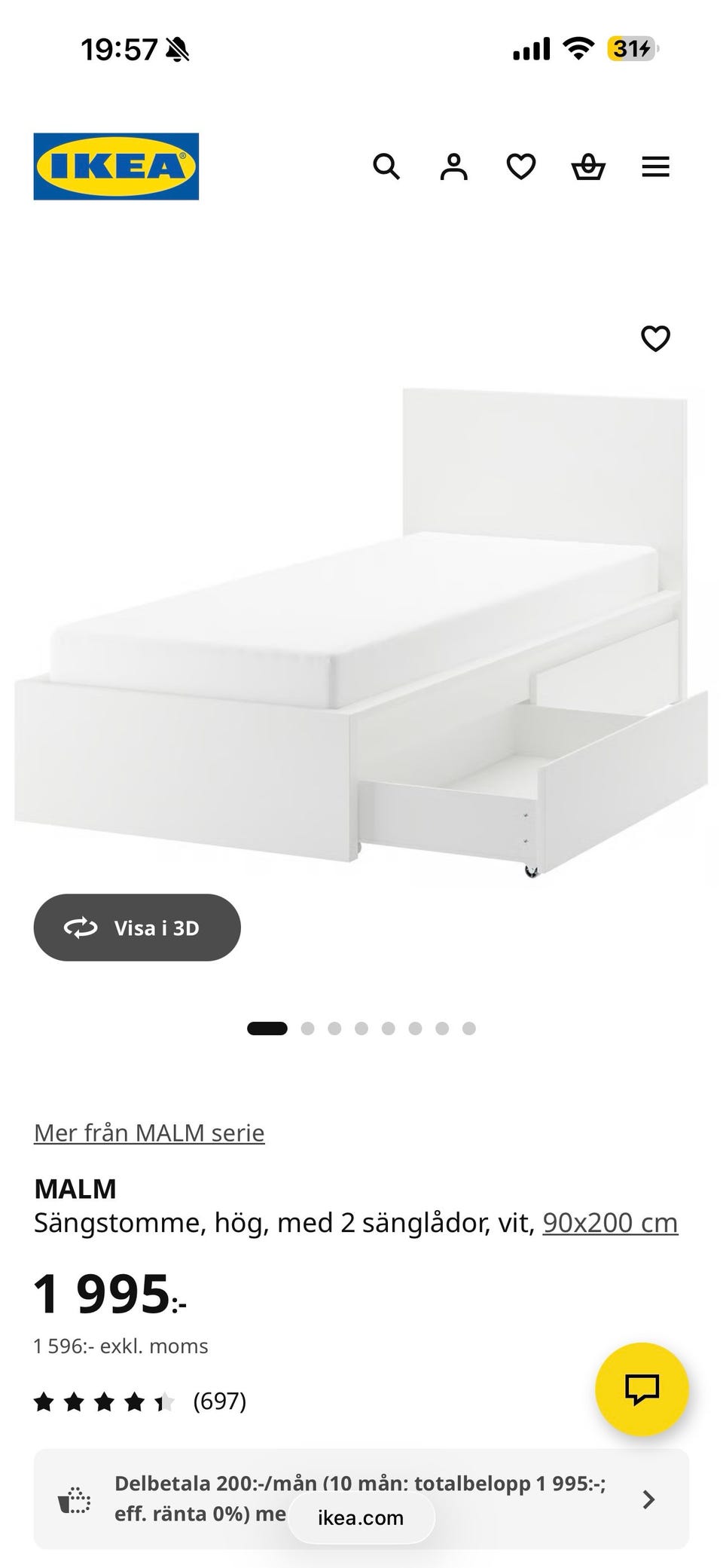The image size is (723, 1568).
Task: Expand the Delbetala 200:-/mån payment option
Action: [648, 1499]
